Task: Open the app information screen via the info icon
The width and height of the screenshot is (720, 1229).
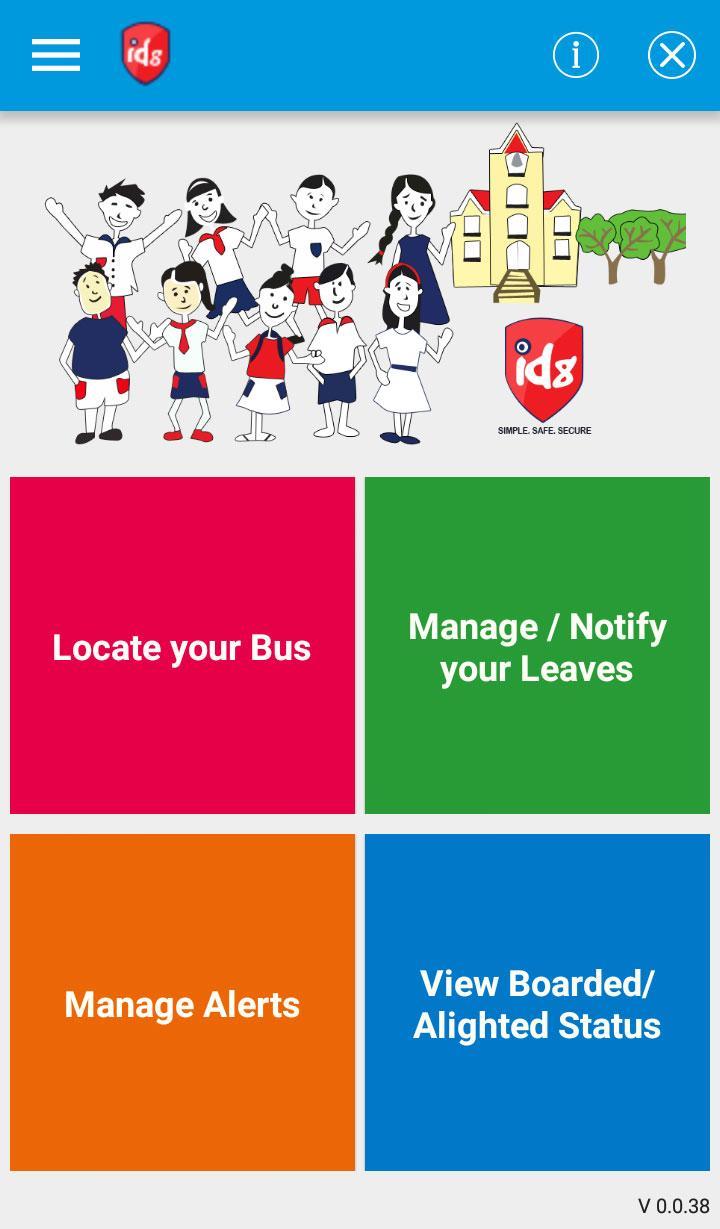Action: pyautogui.click(x=575, y=57)
